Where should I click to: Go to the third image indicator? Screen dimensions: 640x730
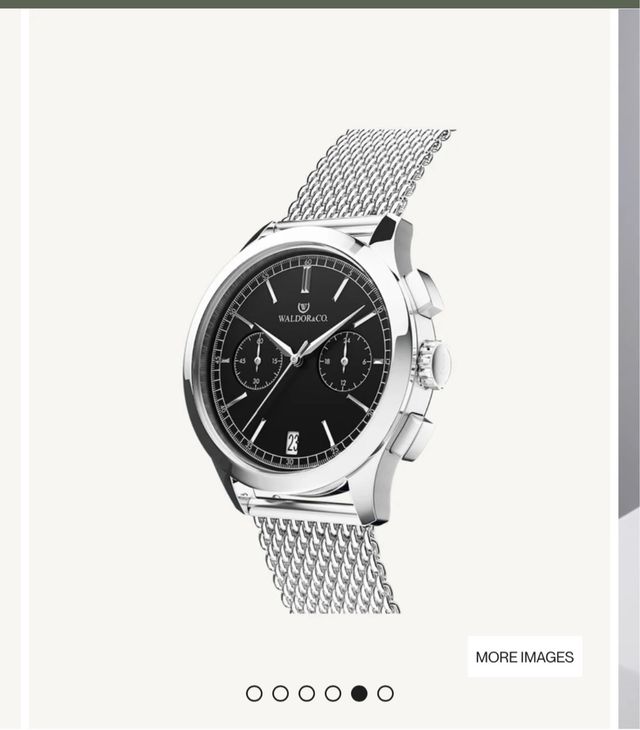point(307,693)
